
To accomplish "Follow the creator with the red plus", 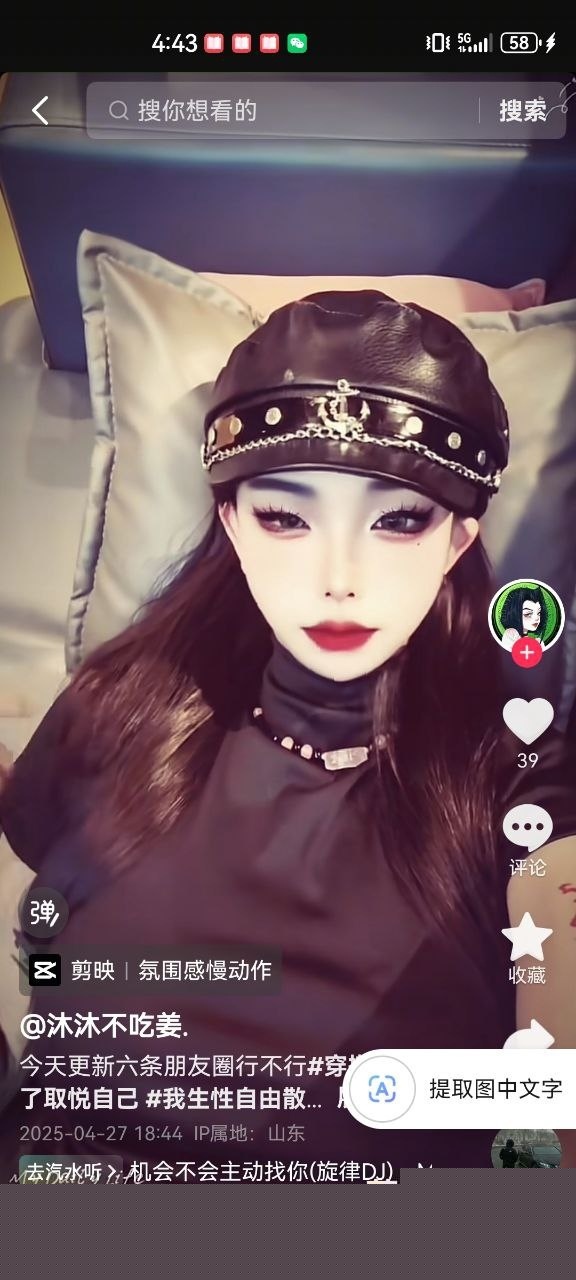I will tap(526, 654).
